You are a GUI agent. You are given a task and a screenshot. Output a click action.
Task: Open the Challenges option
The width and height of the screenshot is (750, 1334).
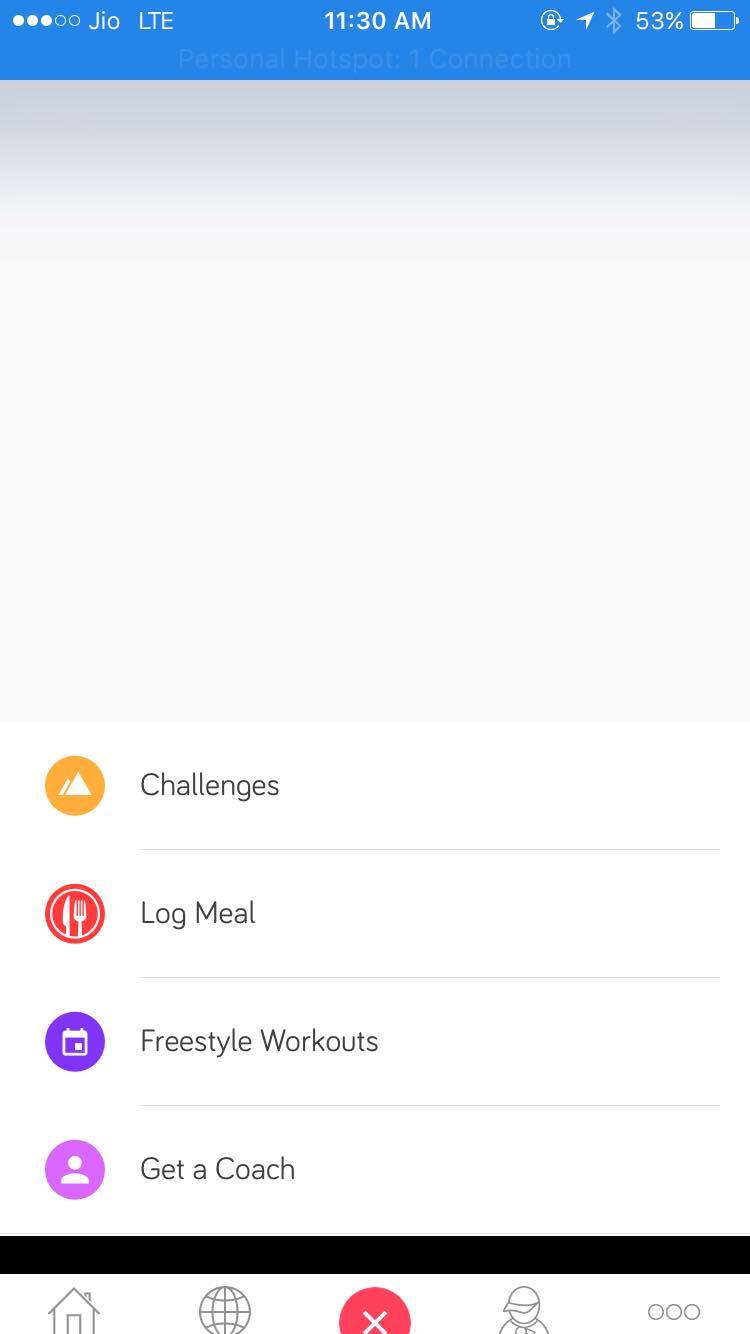[210, 786]
